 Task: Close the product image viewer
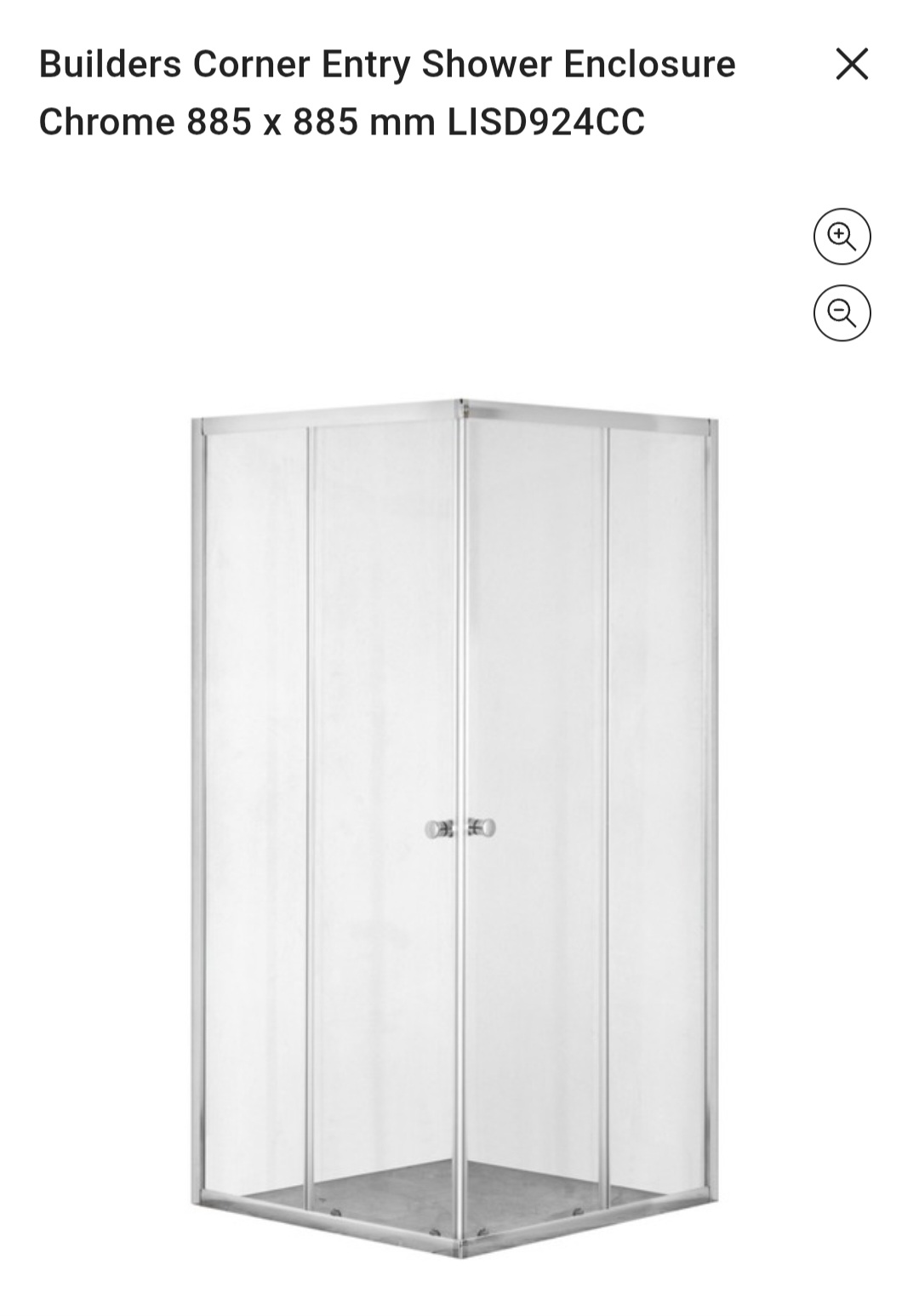(852, 64)
